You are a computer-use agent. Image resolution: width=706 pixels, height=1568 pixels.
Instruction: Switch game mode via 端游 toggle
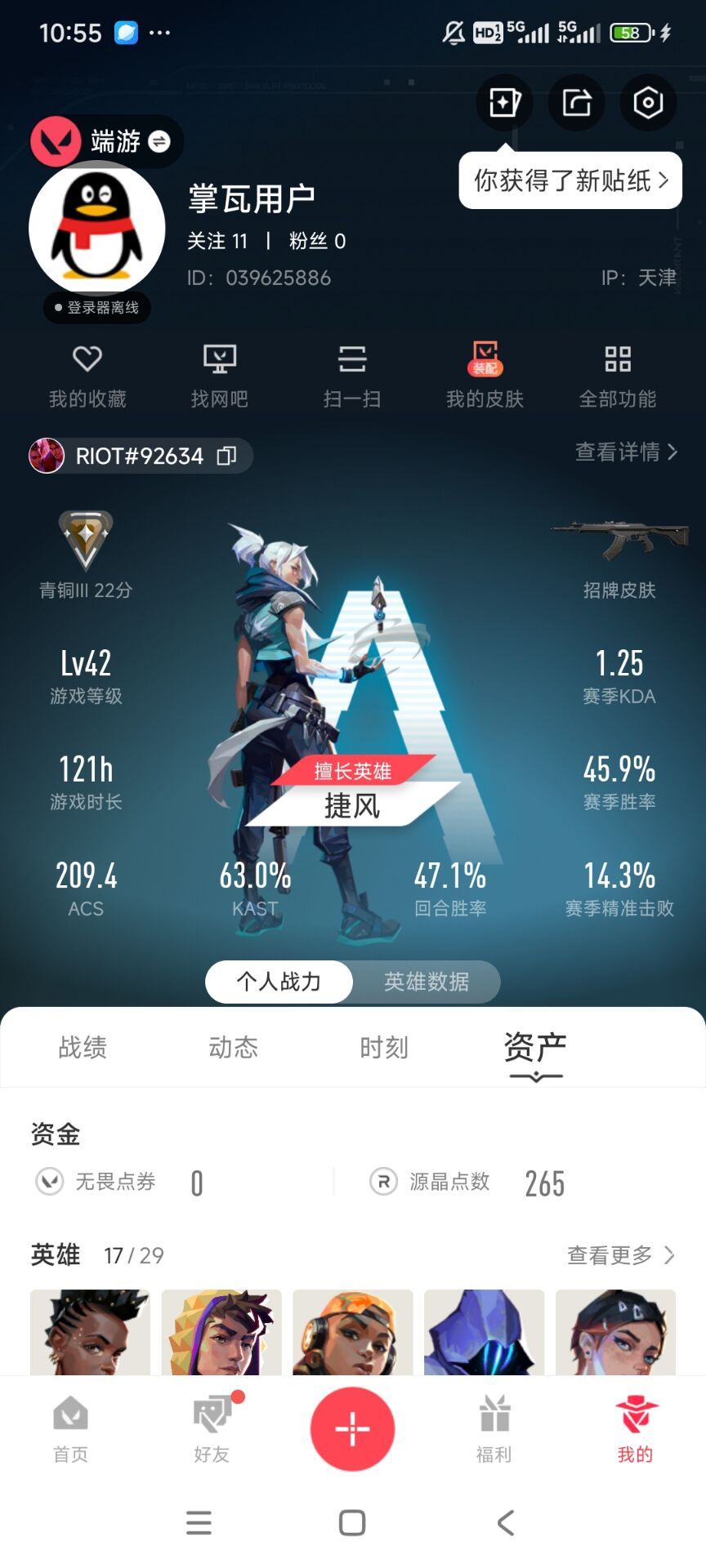point(106,141)
